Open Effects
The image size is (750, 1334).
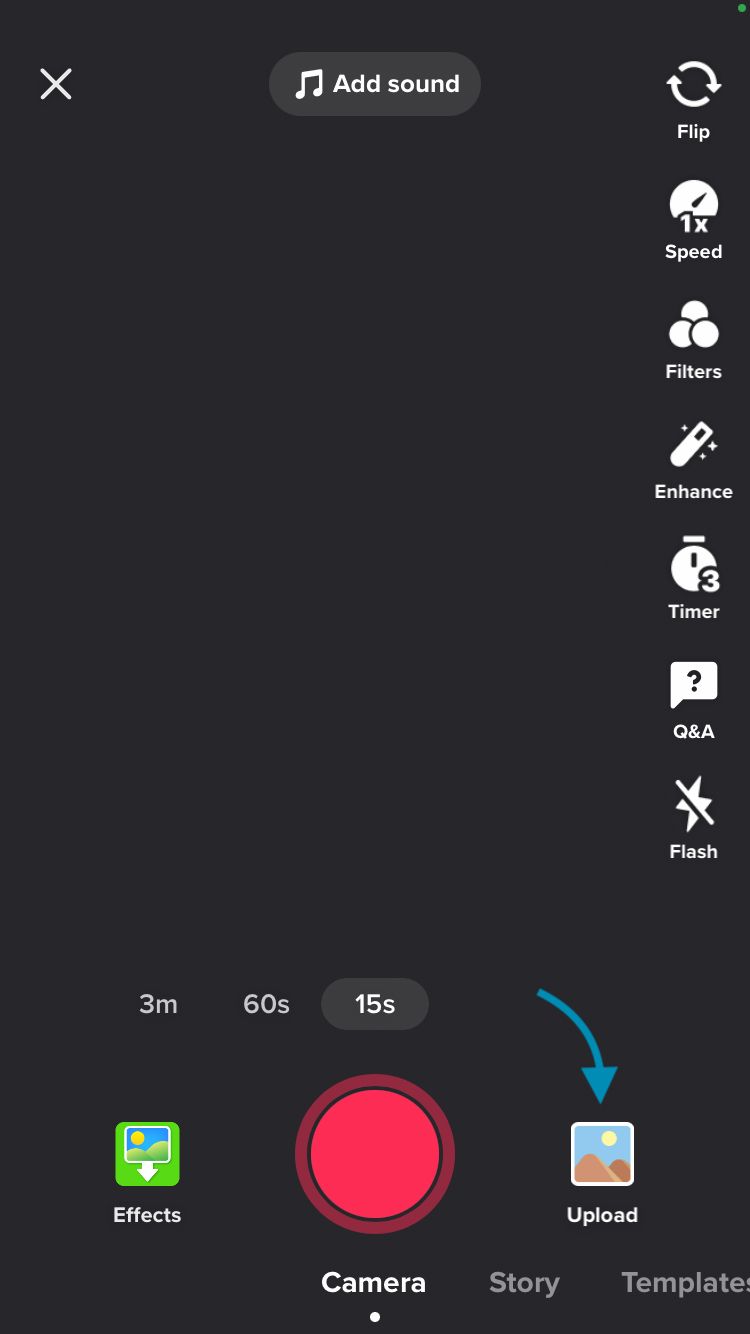tap(147, 1174)
